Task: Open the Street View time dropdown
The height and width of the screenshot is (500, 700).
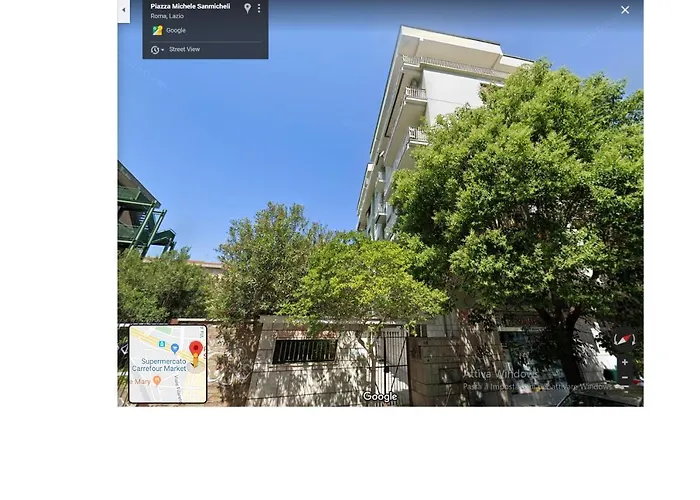Action: click(157, 49)
